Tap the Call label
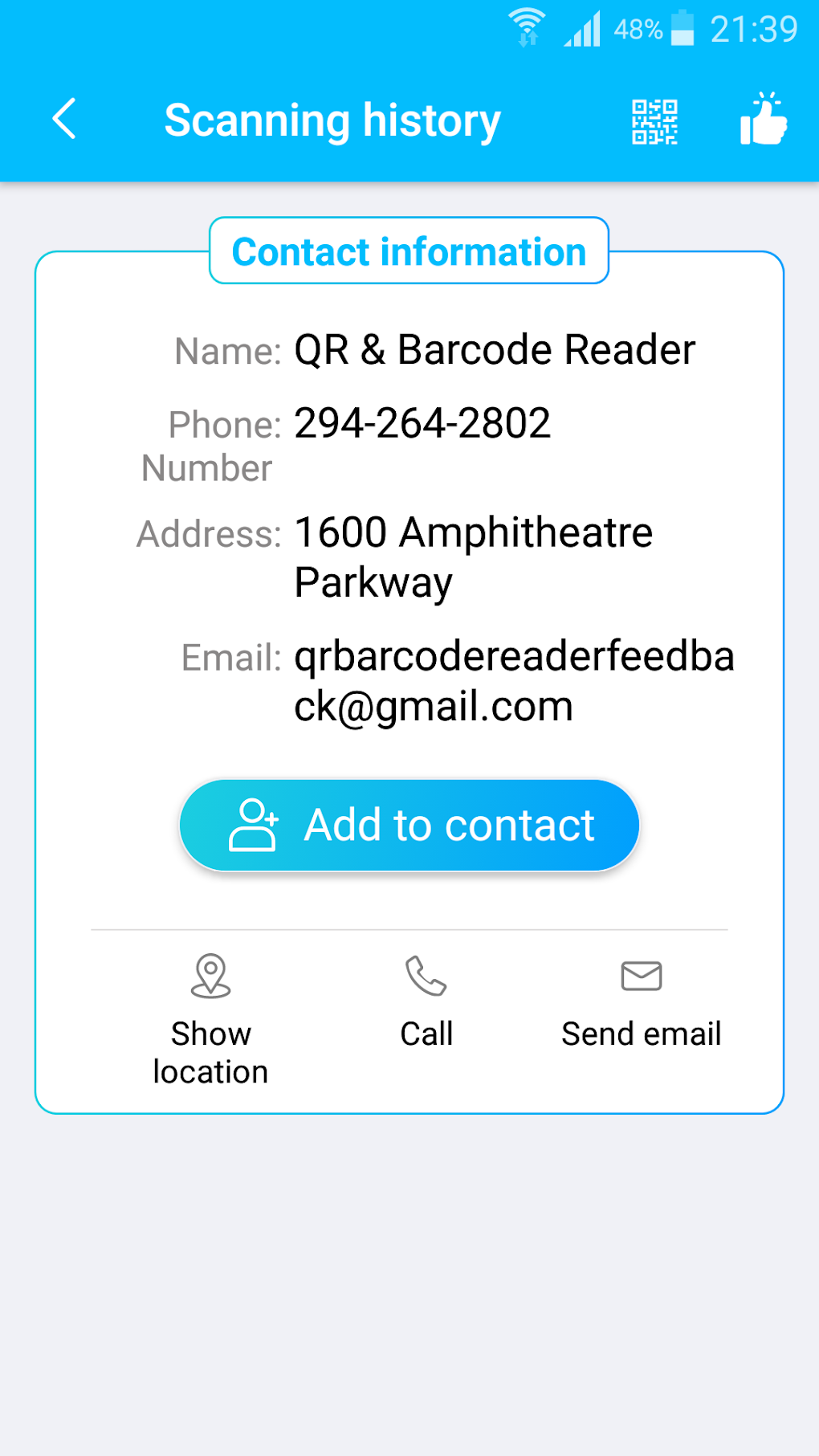Screen dimensions: 819x1456 pyautogui.click(x=426, y=1034)
